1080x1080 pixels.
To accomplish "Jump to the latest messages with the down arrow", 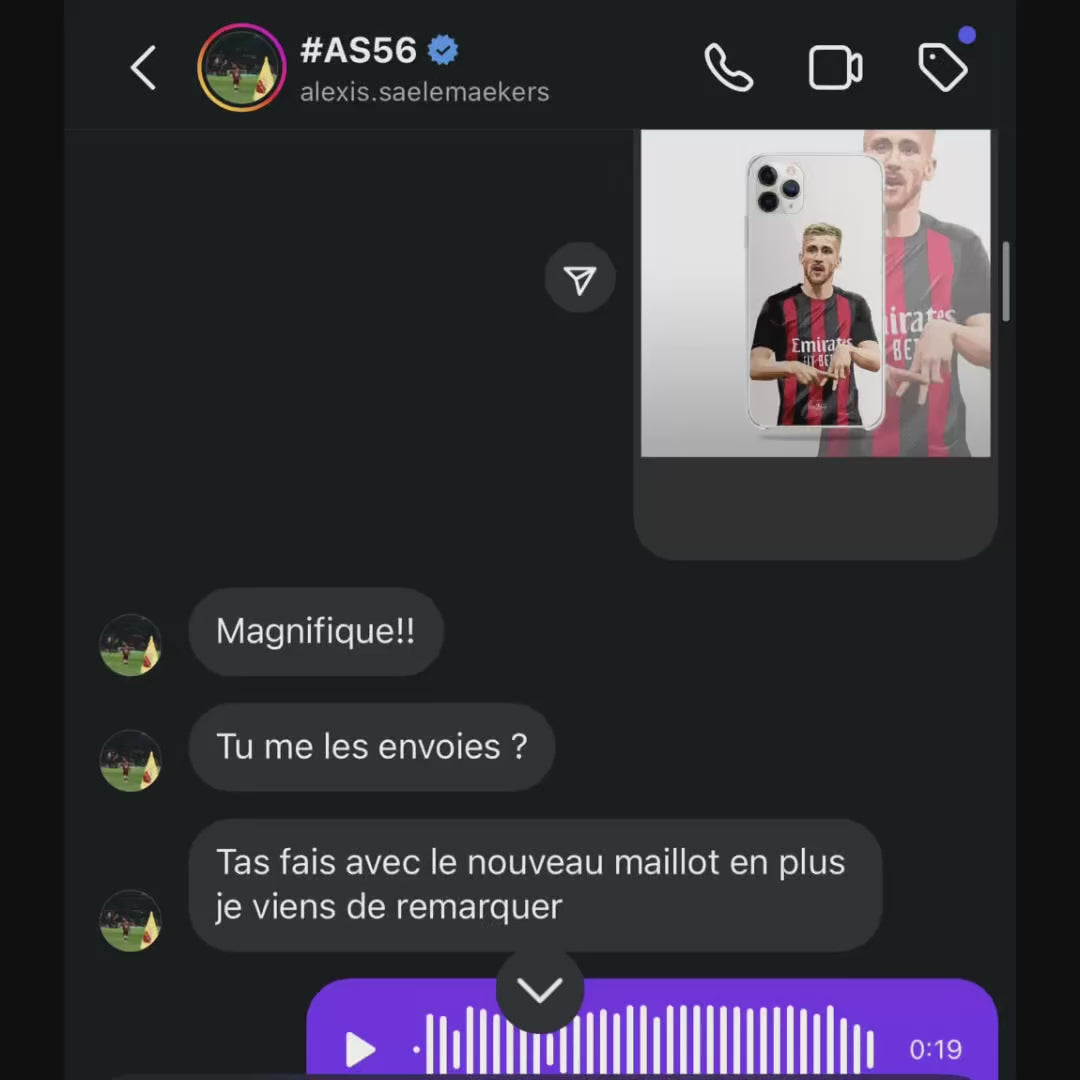I will click(x=540, y=990).
